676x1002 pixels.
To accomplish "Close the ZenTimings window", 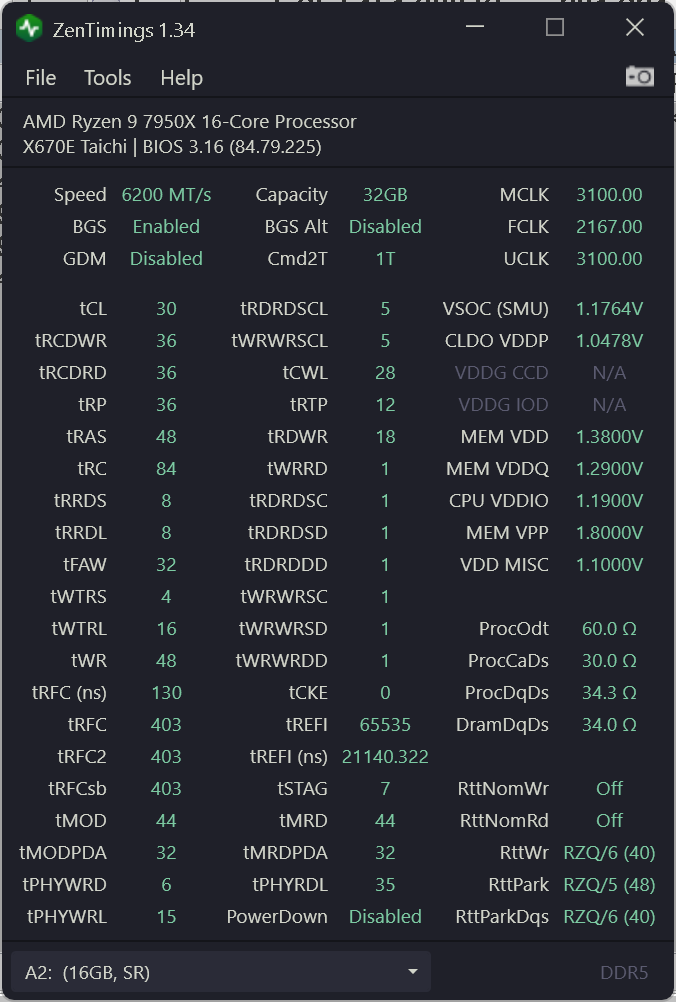I will [635, 28].
